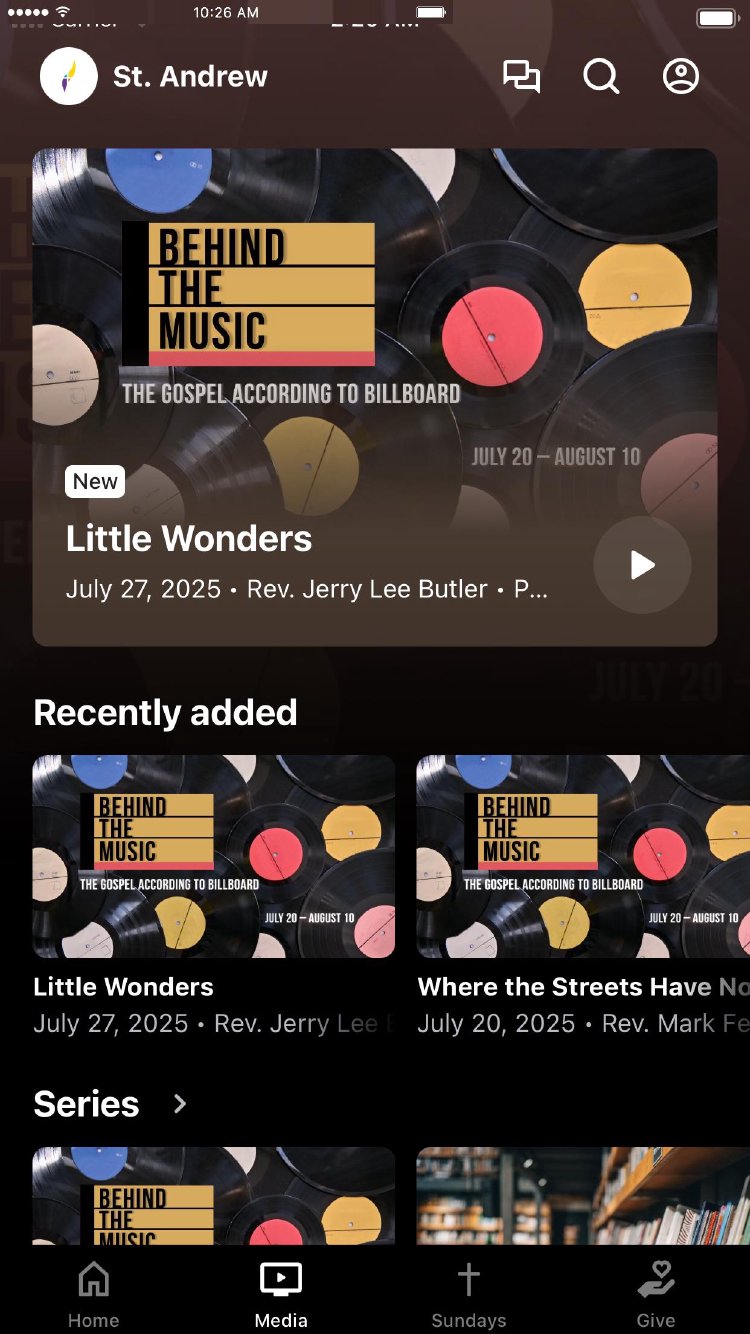Switch to the Home tab
This screenshot has height=1334, width=750.
(94, 1294)
